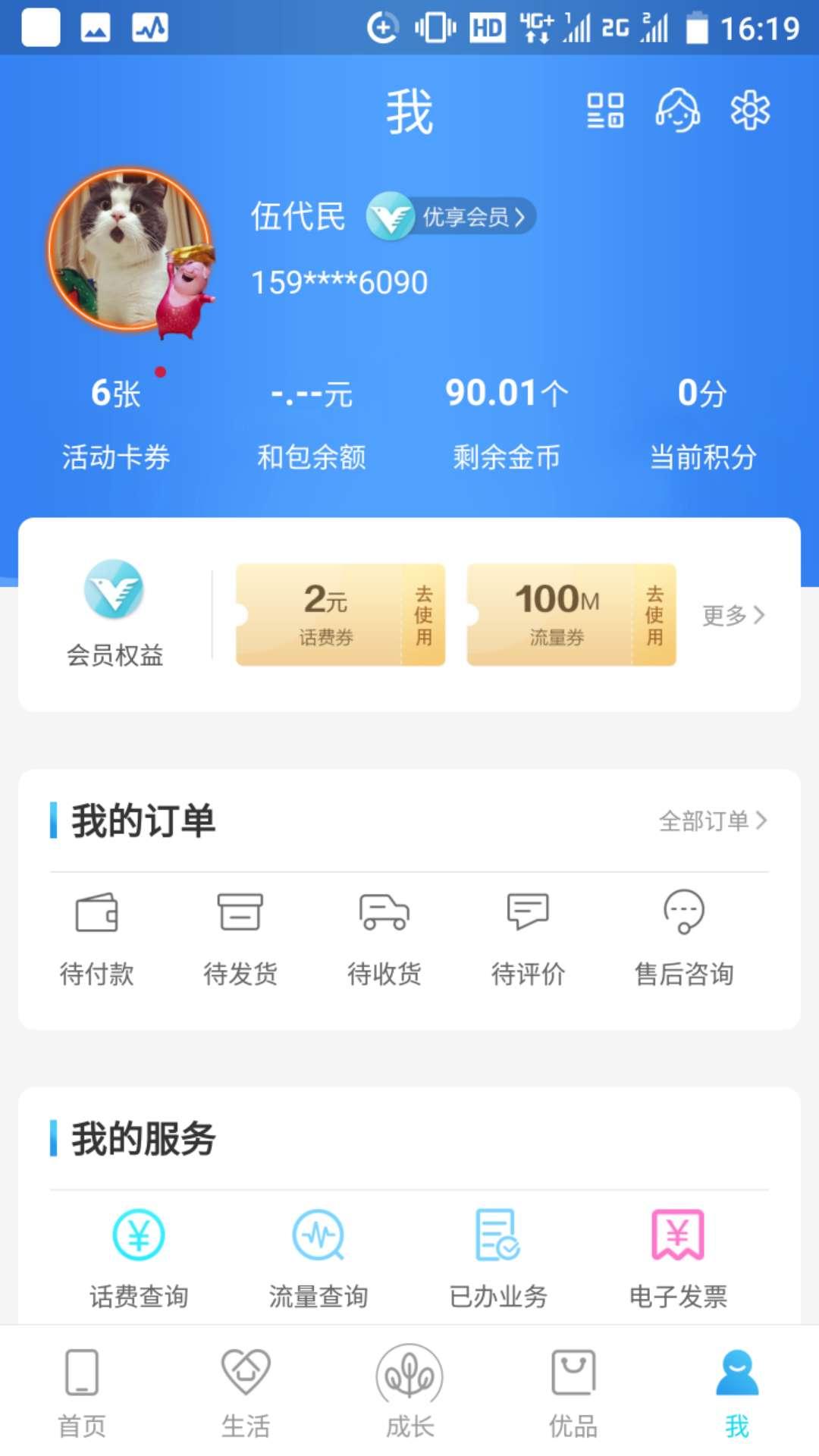The width and height of the screenshot is (819, 1456).
Task: Open 待收货 with the truck icon
Action: click(384, 915)
